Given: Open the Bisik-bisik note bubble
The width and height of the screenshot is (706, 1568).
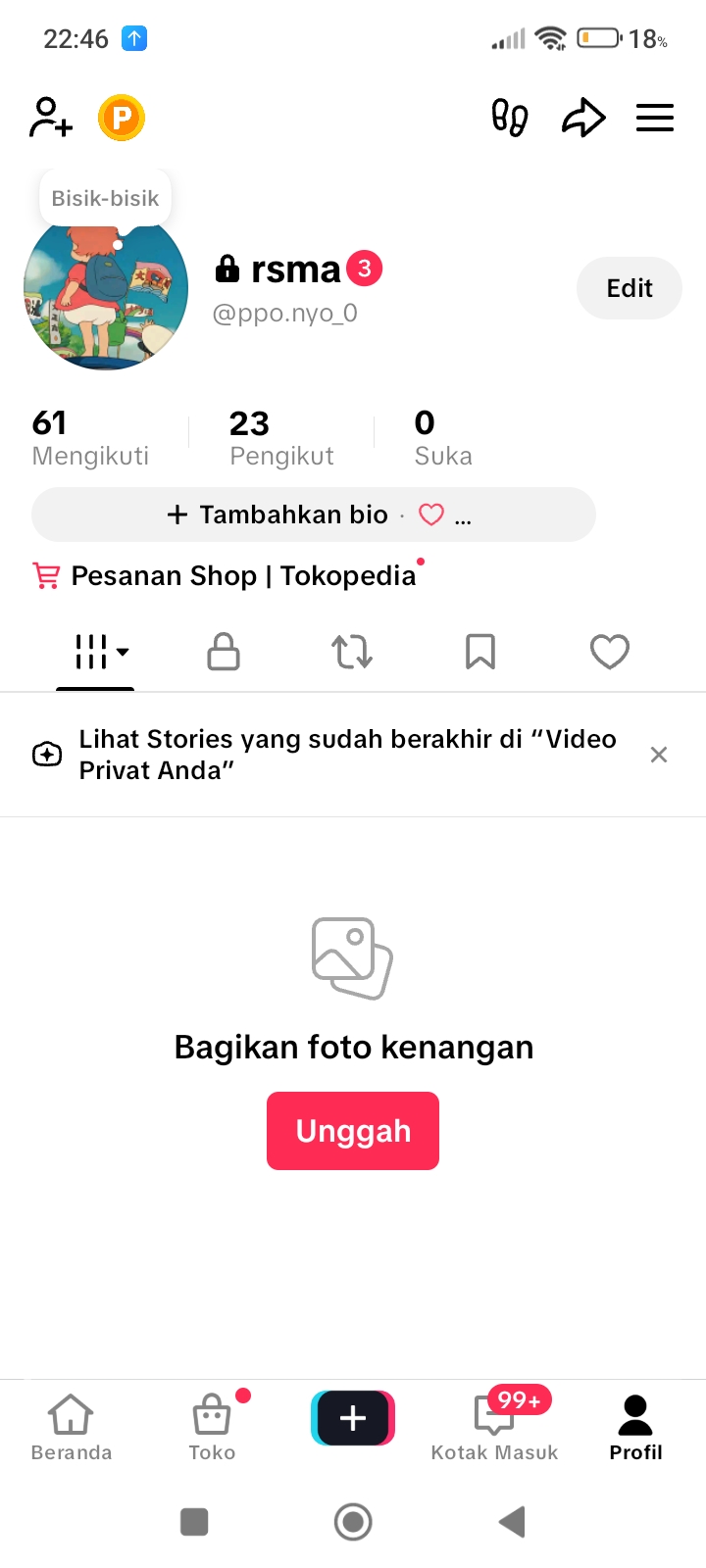Looking at the screenshot, I should [x=105, y=198].
